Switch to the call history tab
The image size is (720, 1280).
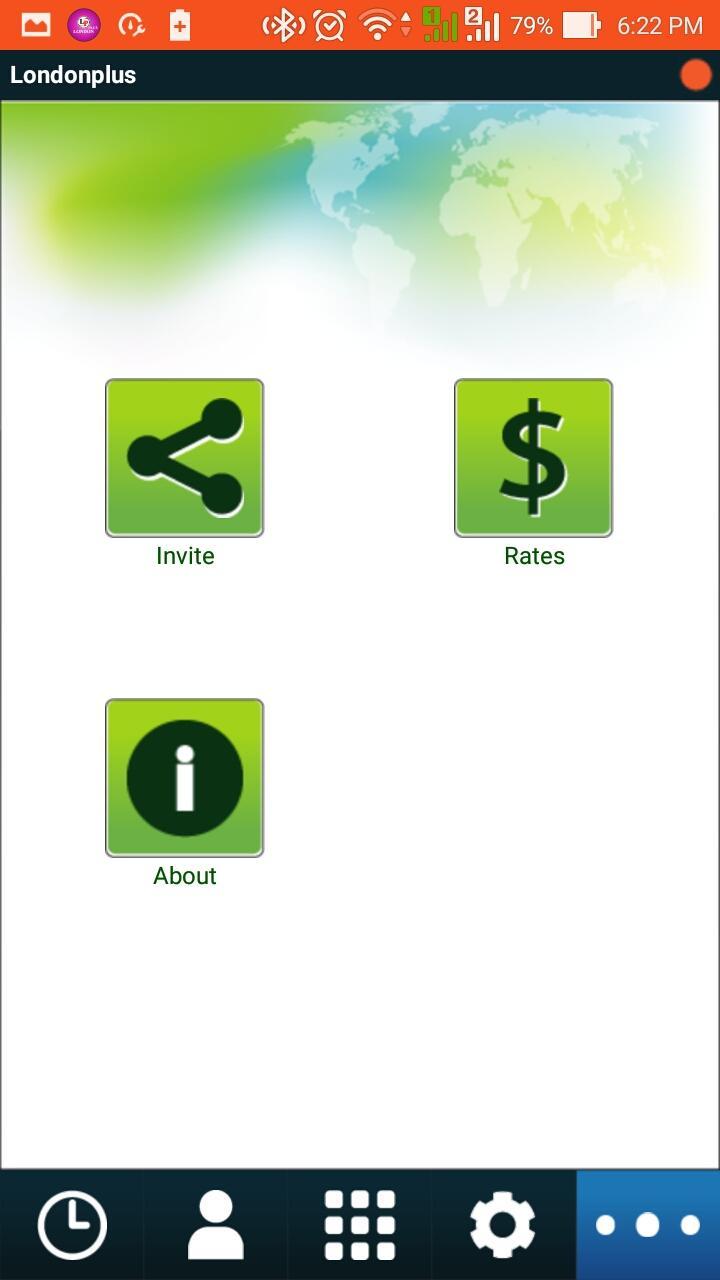(72, 1224)
